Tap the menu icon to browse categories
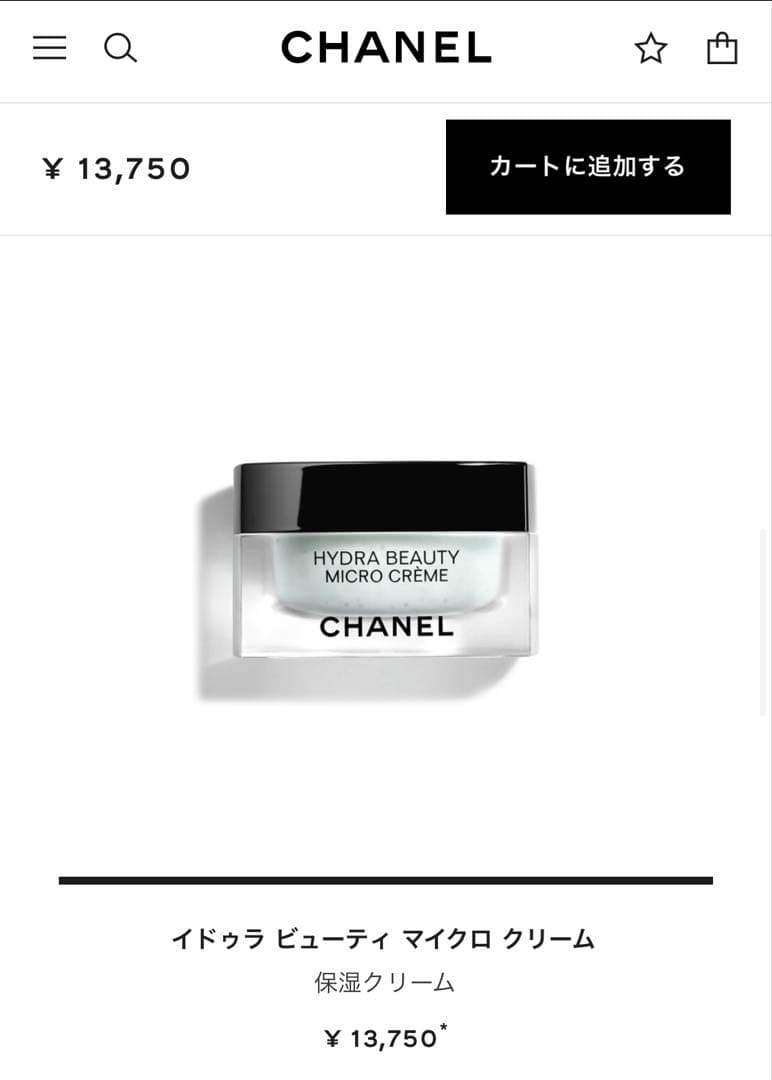 pyautogui.click(x=48, y=47)
